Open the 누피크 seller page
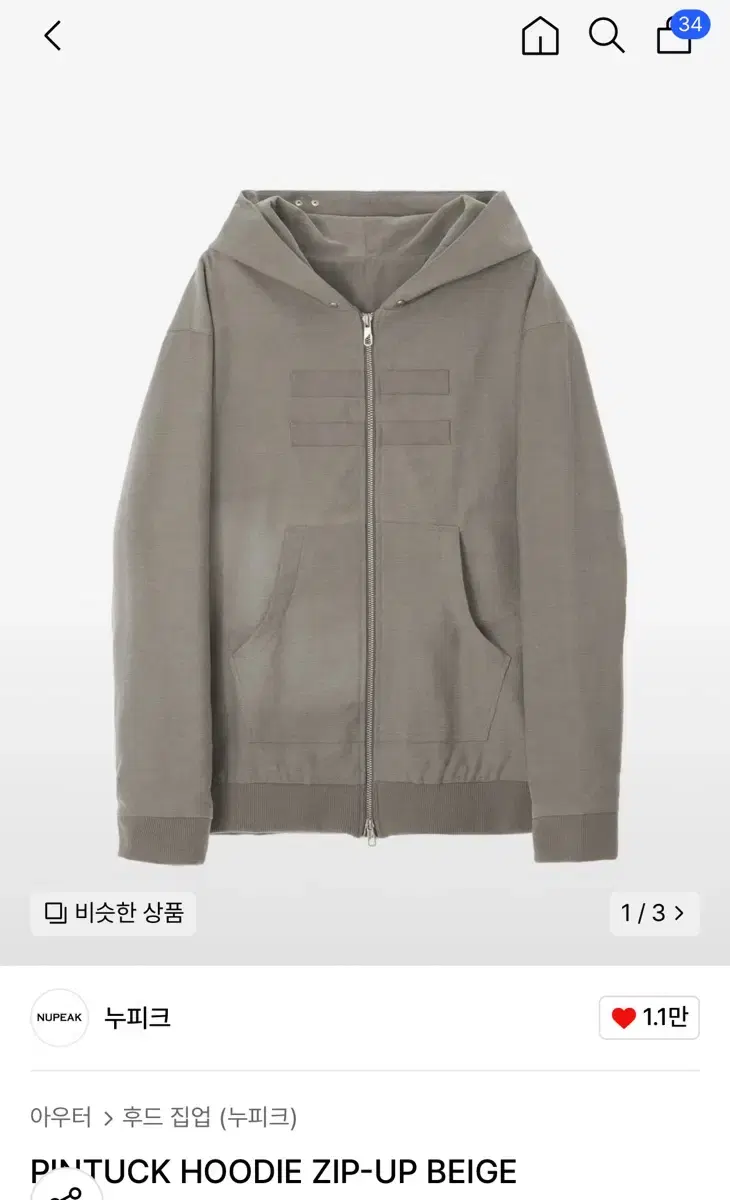The height and width of the screenshot is (1200, 730). coord(138,1017)
